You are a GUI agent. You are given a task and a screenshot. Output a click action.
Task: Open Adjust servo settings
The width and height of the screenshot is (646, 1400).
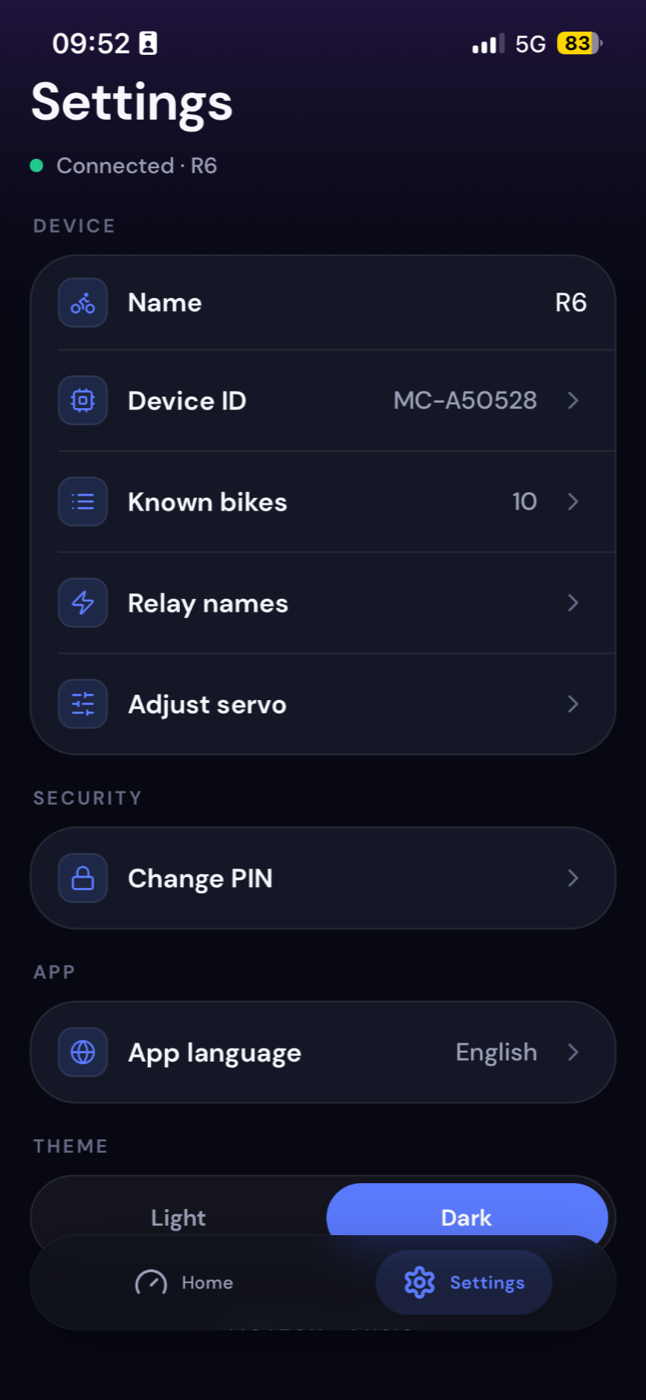(x=323, y=704)
